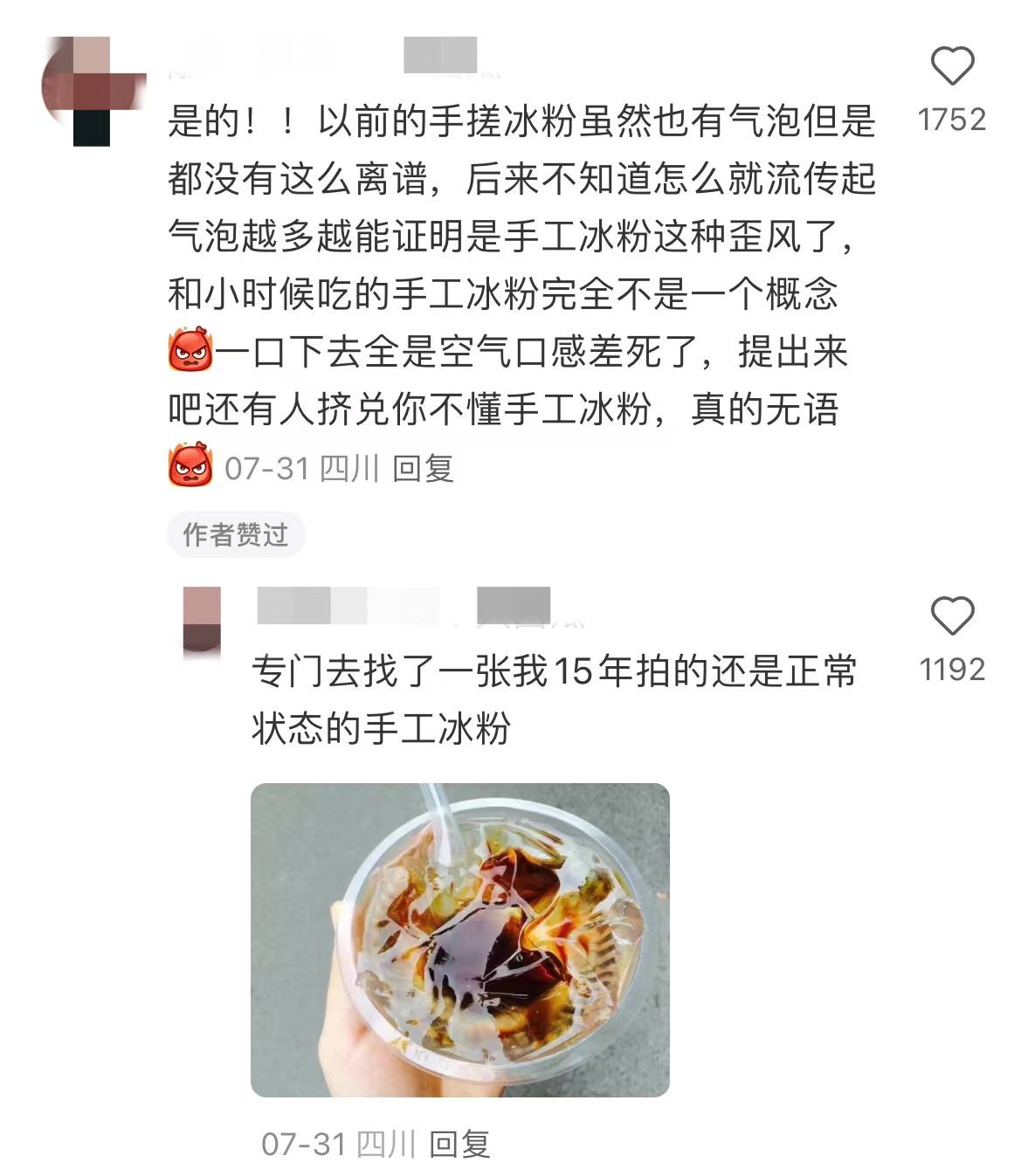The width and height of the screenshot is (1021, 1176).
Task: Reply to the 15年拍的 photo reply
Action: point(459,1144)
